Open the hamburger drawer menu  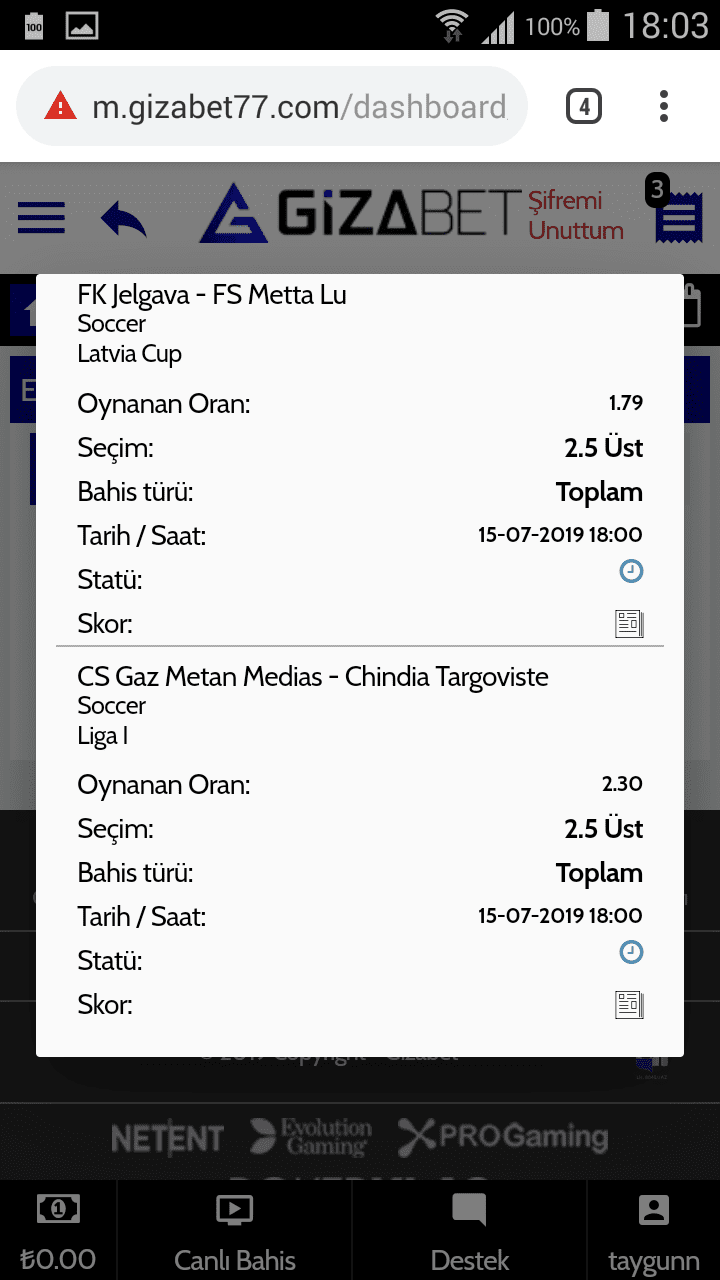(41, 218)
